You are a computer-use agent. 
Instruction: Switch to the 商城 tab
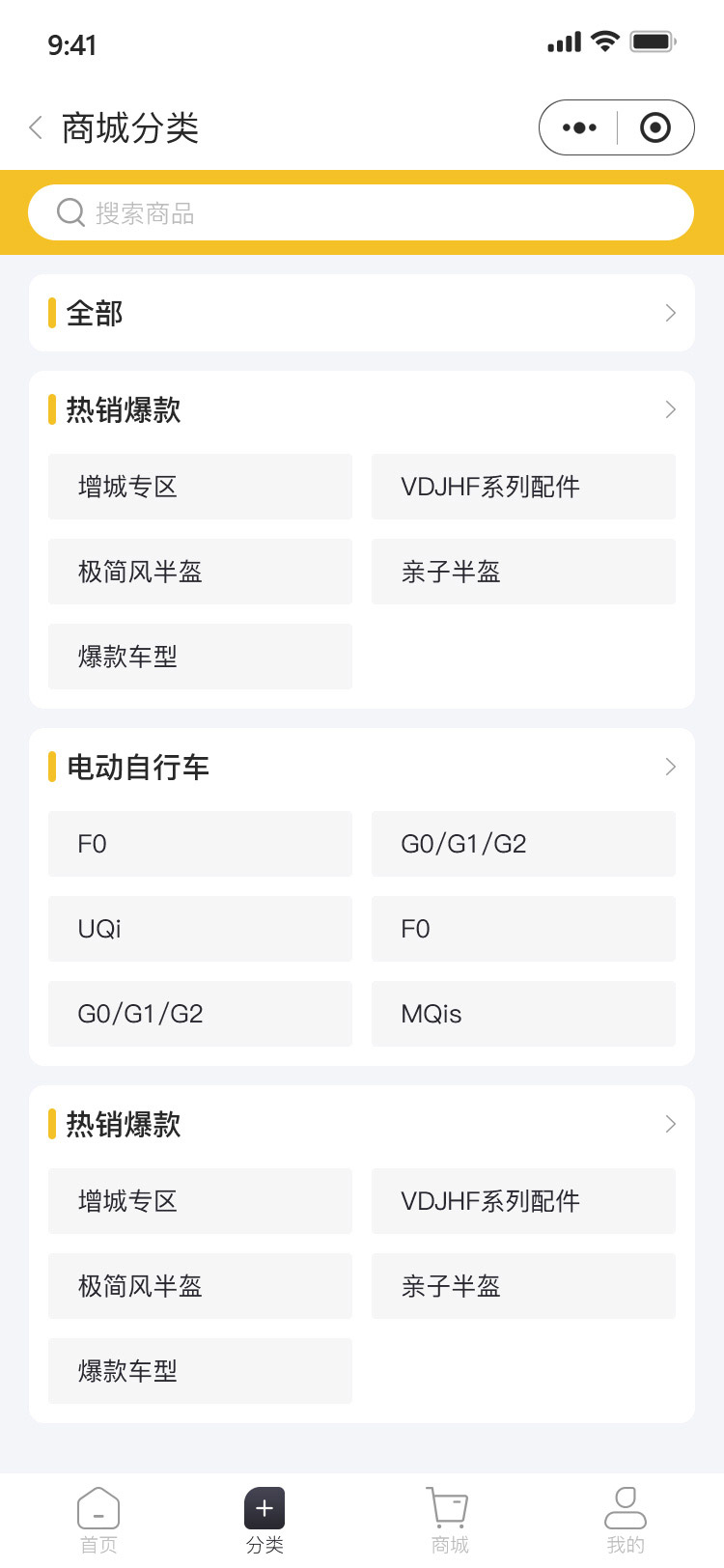(449, 1521)
